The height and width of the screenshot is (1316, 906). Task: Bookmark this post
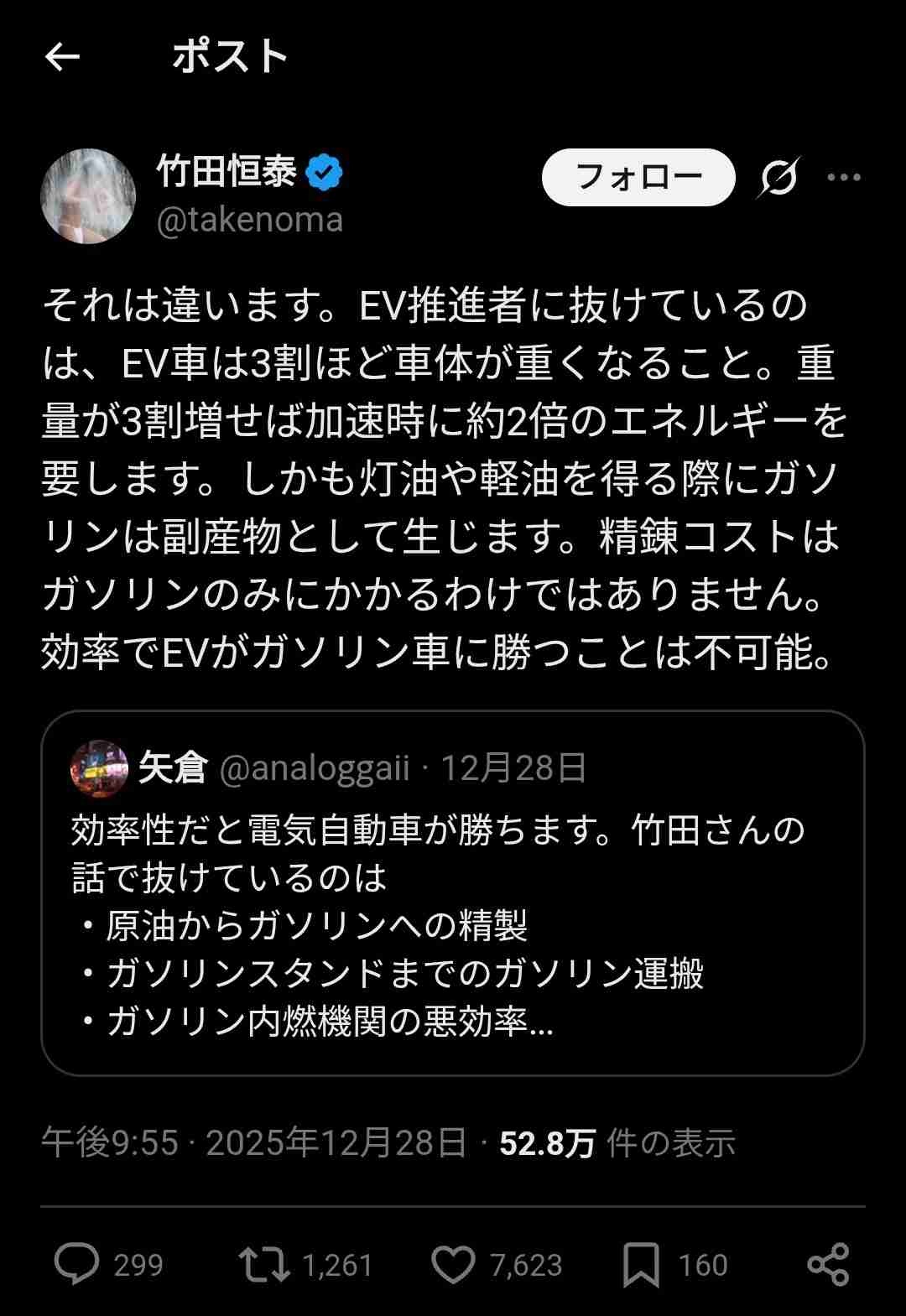(641, 1264)
